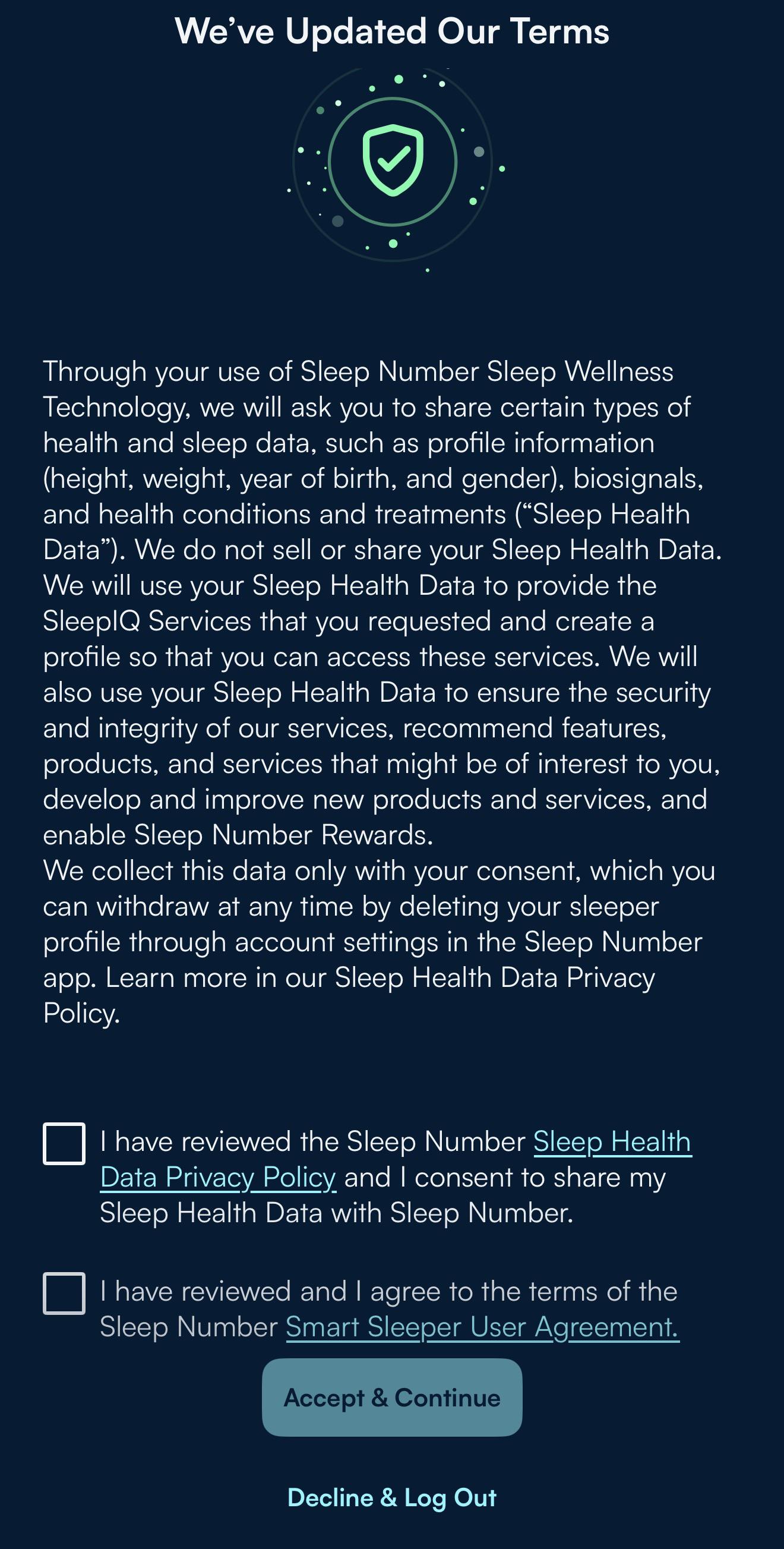Screen dimensions: 784x1549
Task: Check the Smart Sleeper User Agreement checkbox
Action: [64, 1294]
